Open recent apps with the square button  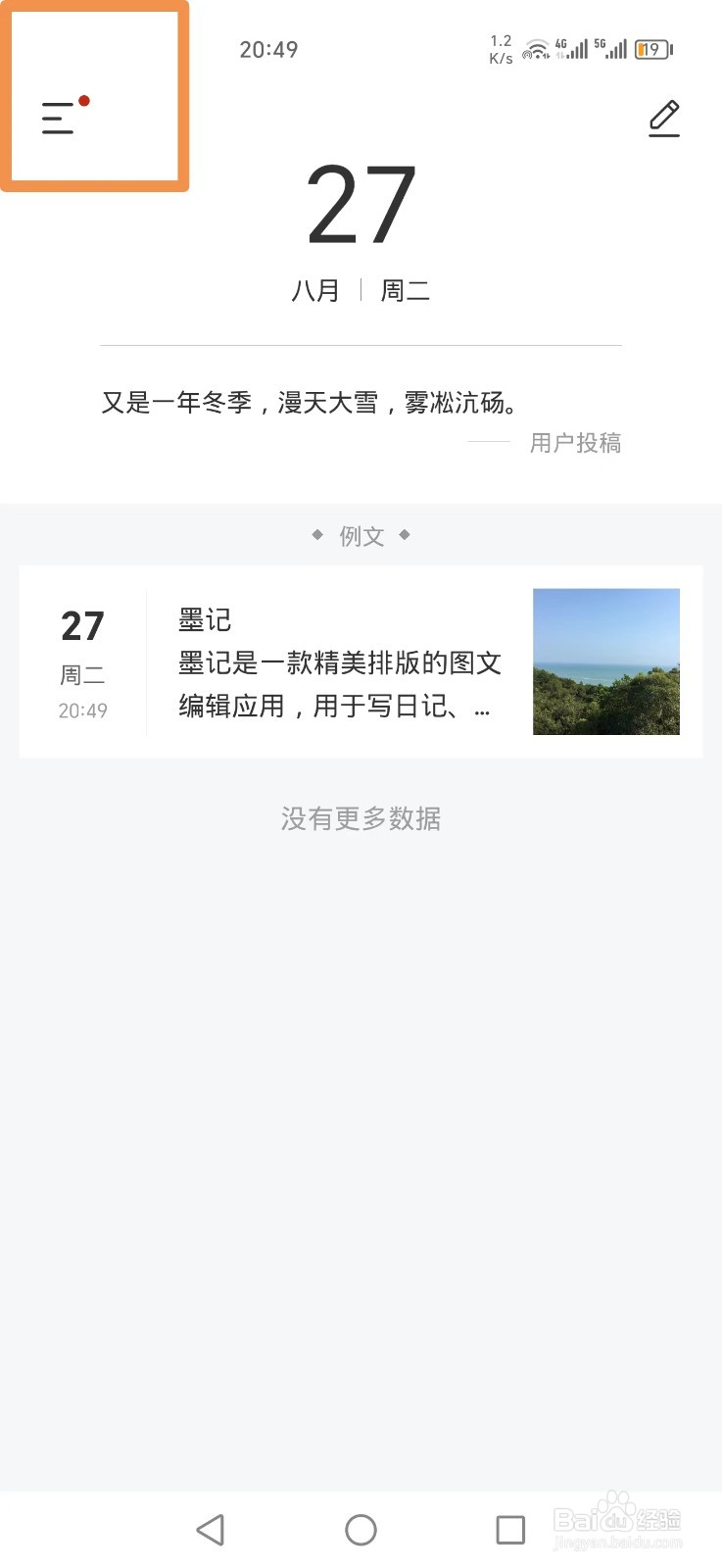510,1530
